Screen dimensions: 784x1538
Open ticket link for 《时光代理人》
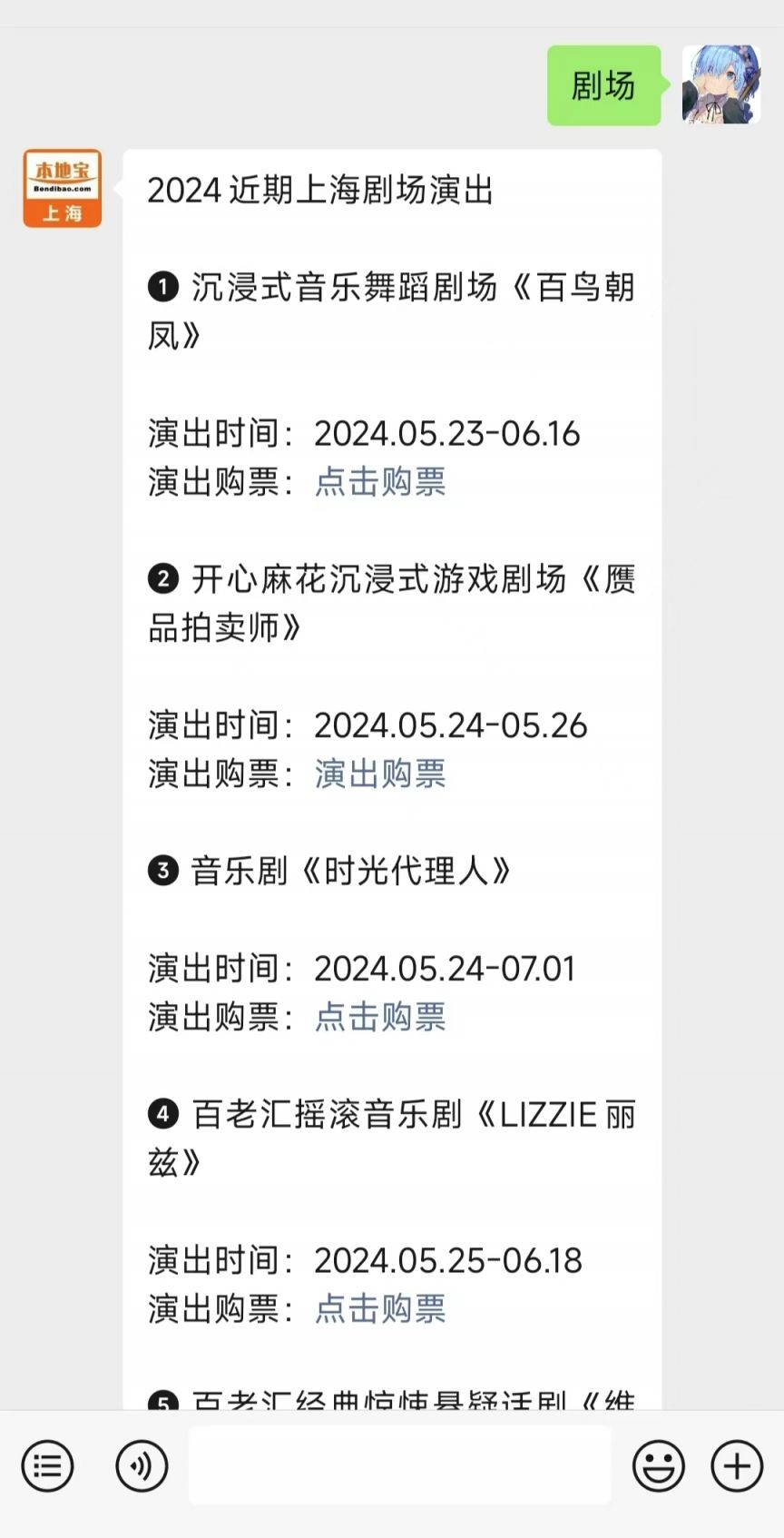[380, 1017]
